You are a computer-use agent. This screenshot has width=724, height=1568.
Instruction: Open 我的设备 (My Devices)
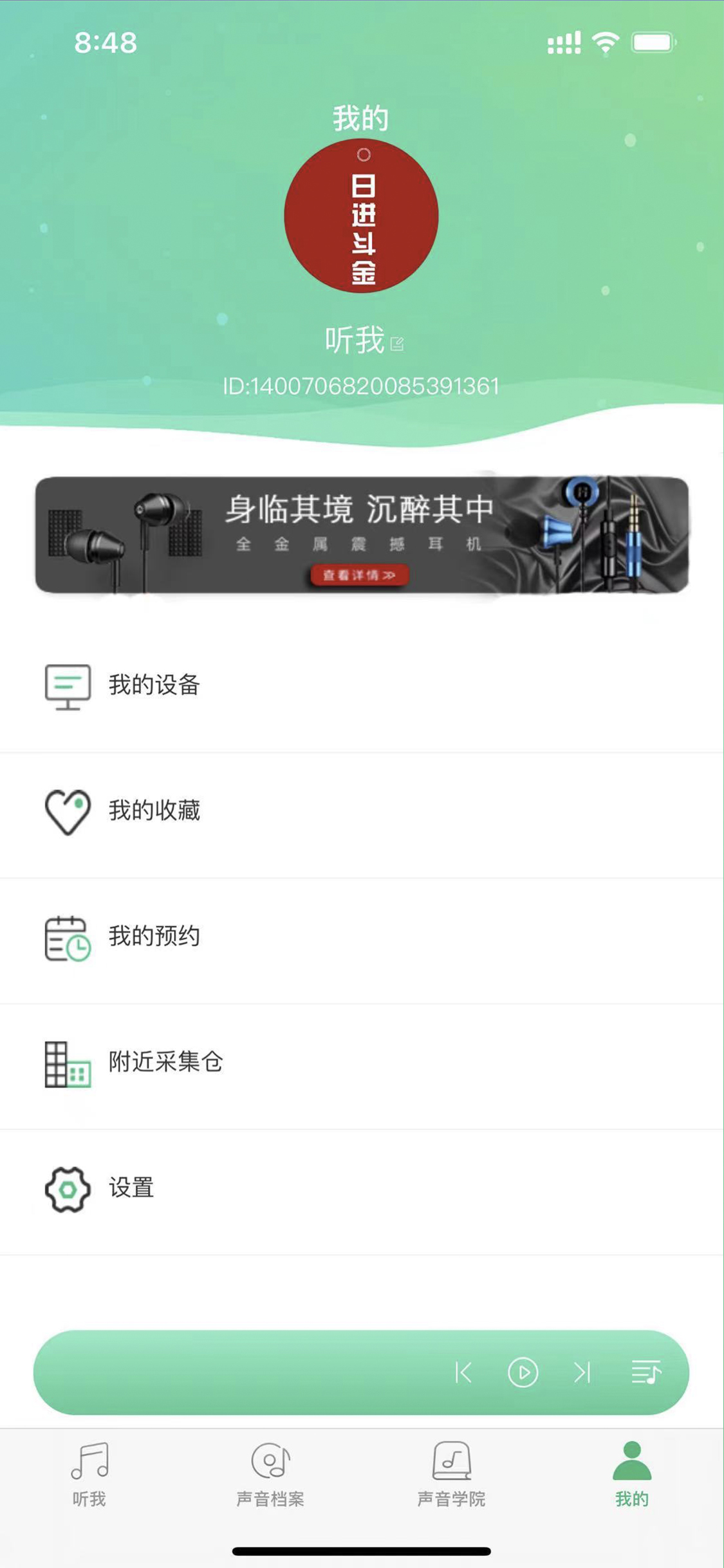click(x=154, y=686)
